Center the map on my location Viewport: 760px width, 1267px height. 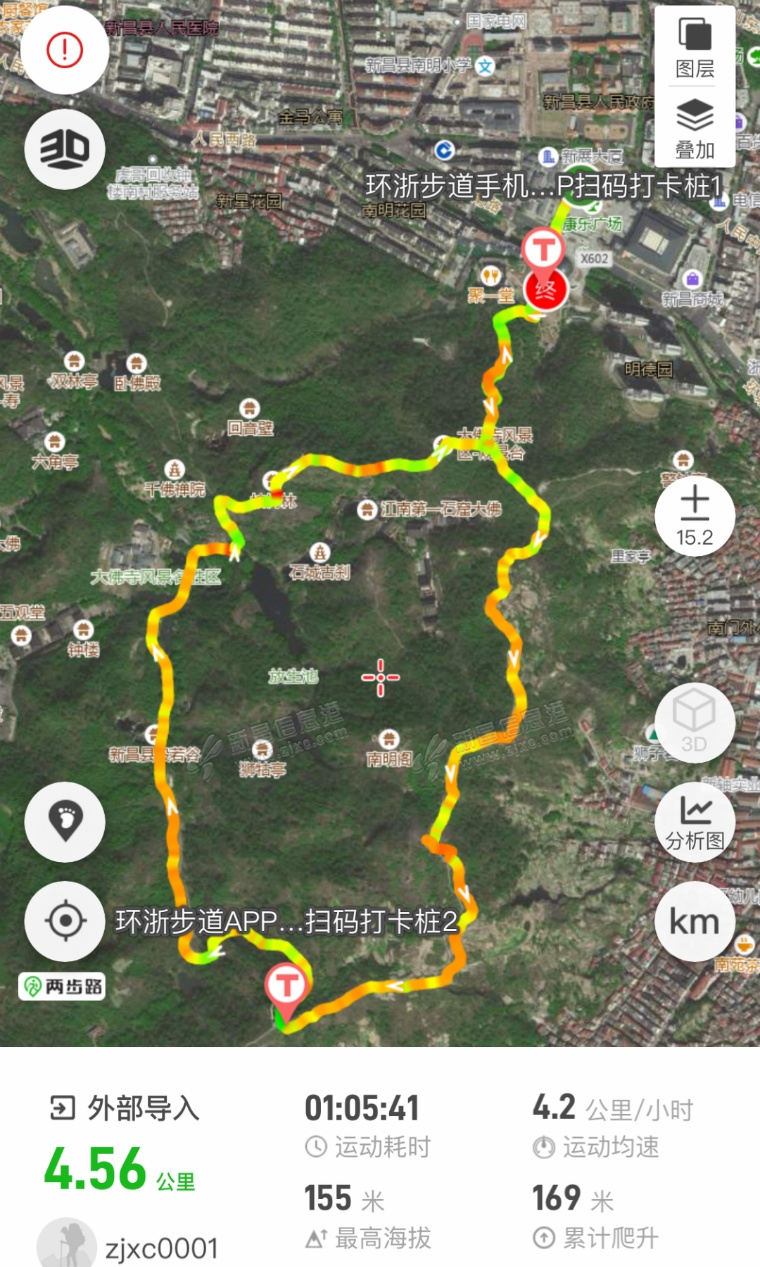point(65,921)
